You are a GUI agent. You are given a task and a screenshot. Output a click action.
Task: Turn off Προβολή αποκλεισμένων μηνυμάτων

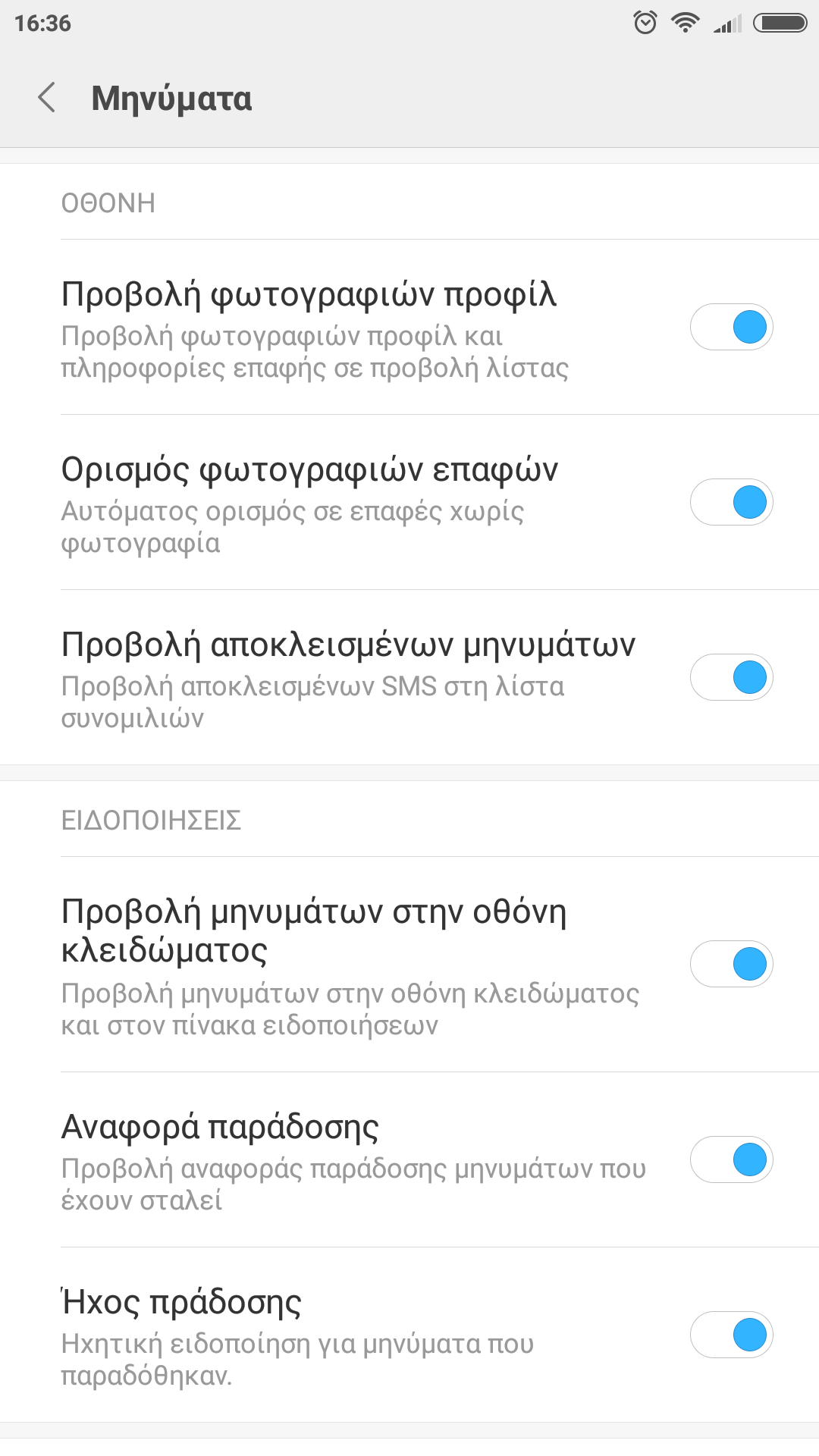coord(731,677)
